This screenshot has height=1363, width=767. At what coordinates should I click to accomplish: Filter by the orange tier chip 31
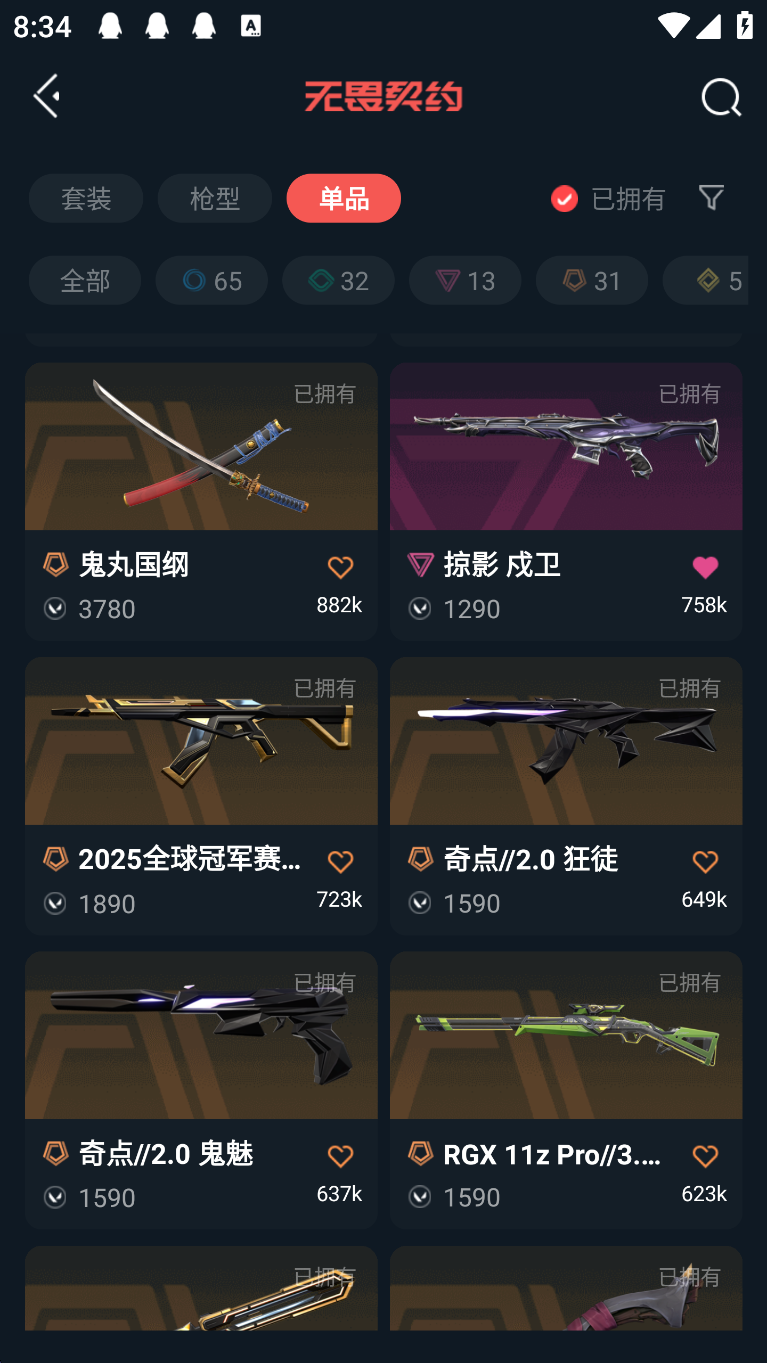[x=592, y=280]
